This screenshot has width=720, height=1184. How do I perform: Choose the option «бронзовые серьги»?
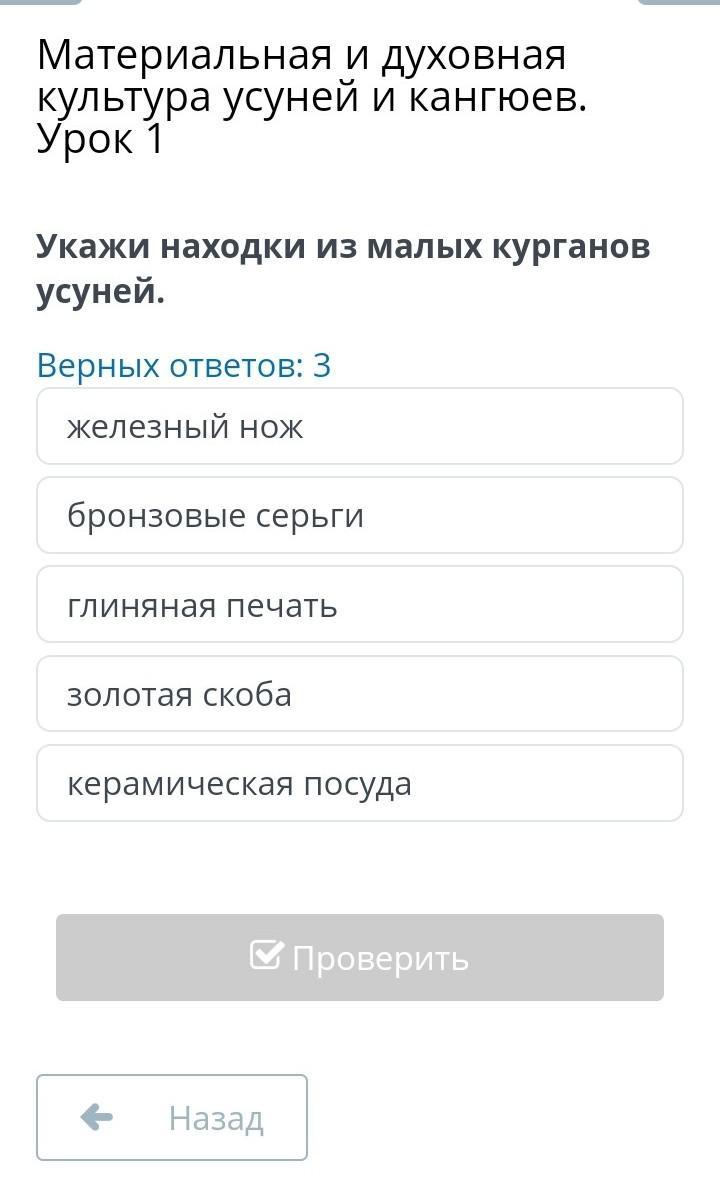point(360,516)
